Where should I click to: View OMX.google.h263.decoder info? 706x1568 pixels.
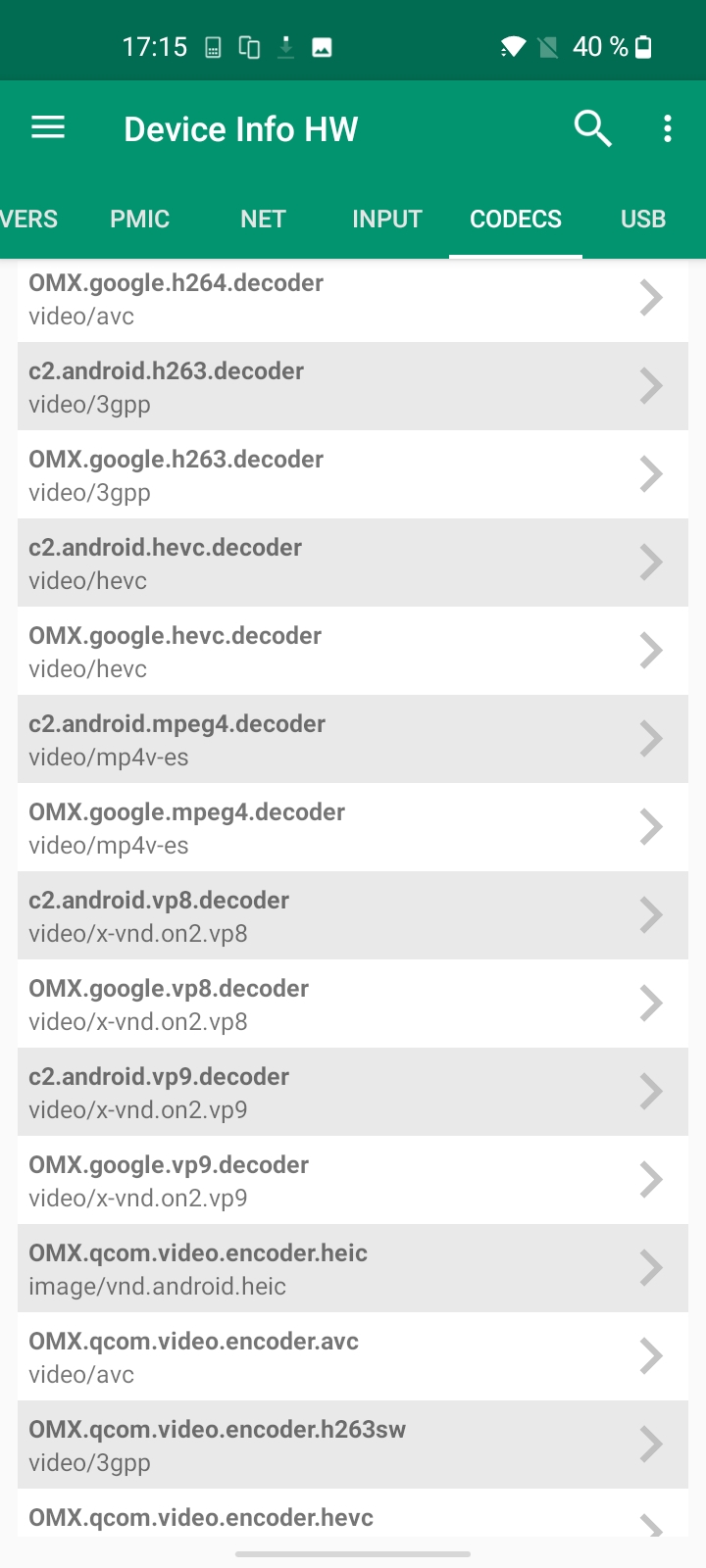coord(353,474)
